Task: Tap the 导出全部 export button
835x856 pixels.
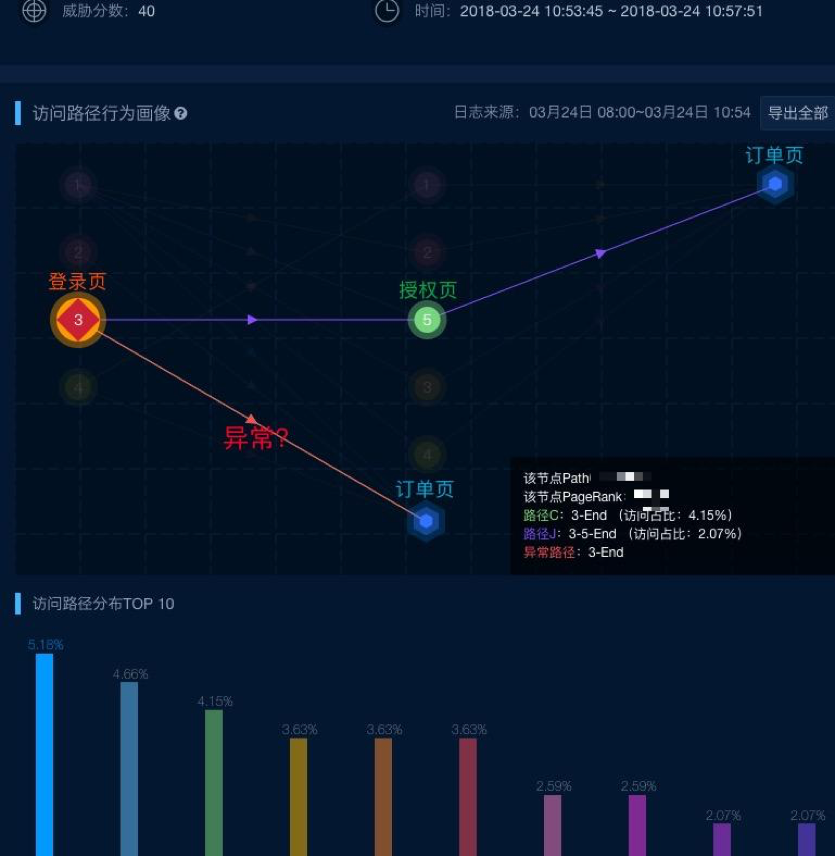Action: pos(797,113)
